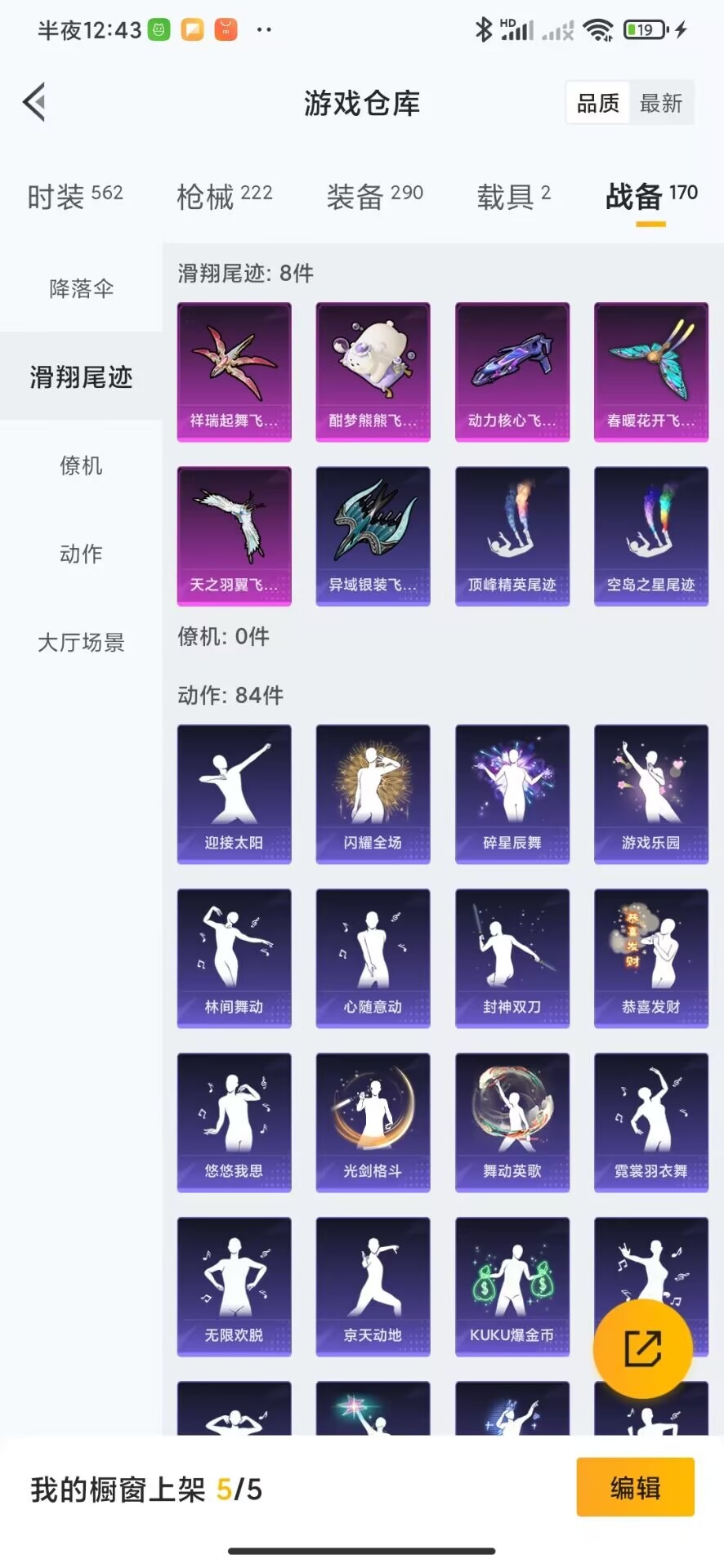
Task: Switch to 时装 tab
Action: pyautogui.click(x=74, y=196)
